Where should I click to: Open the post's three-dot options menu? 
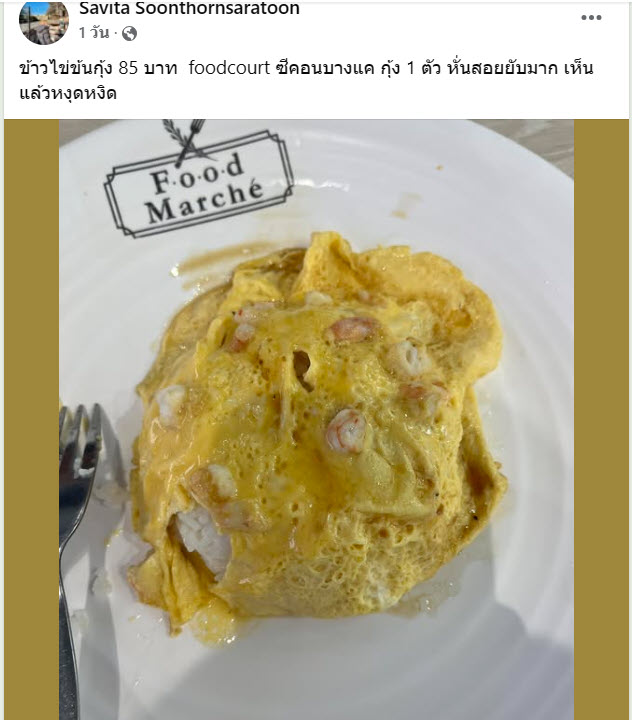591,18
